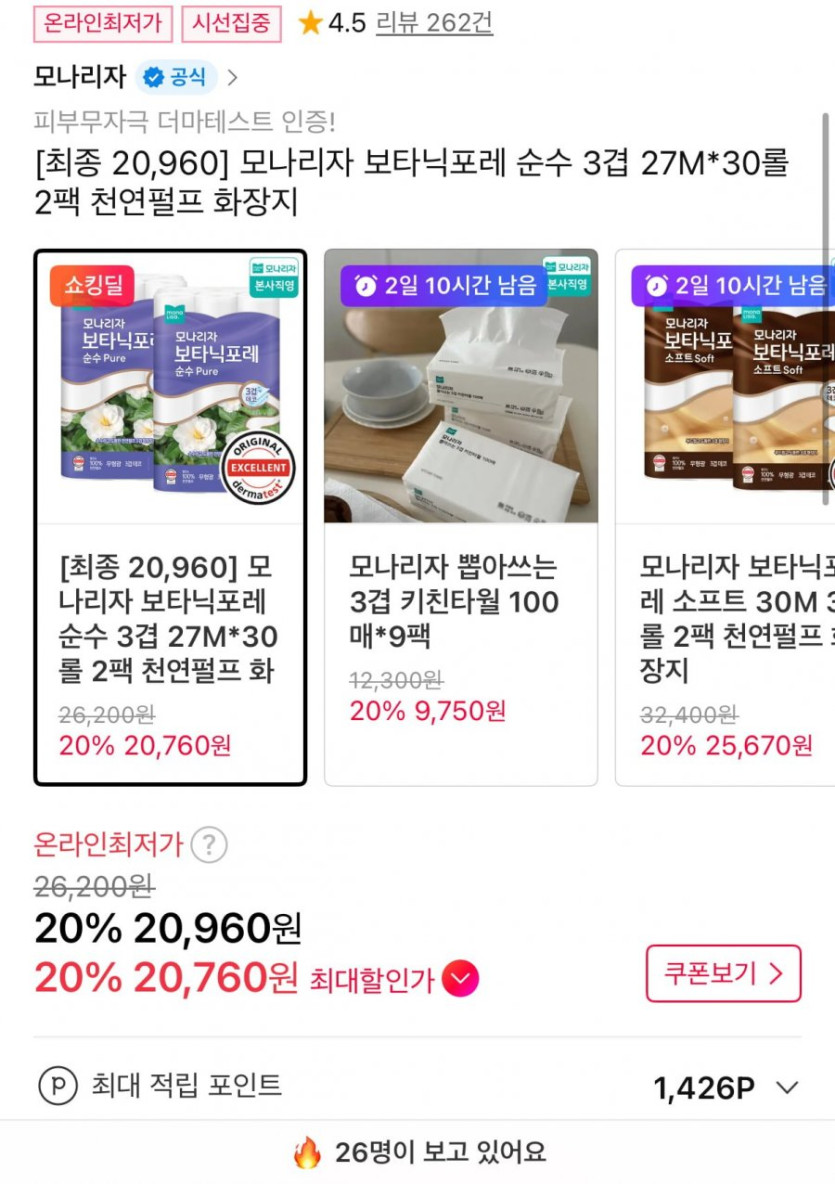This screenshot has width=835, height=1184.
Task: Expand 최대 적립 포인트 details
Action: (x=788, y=1088)
